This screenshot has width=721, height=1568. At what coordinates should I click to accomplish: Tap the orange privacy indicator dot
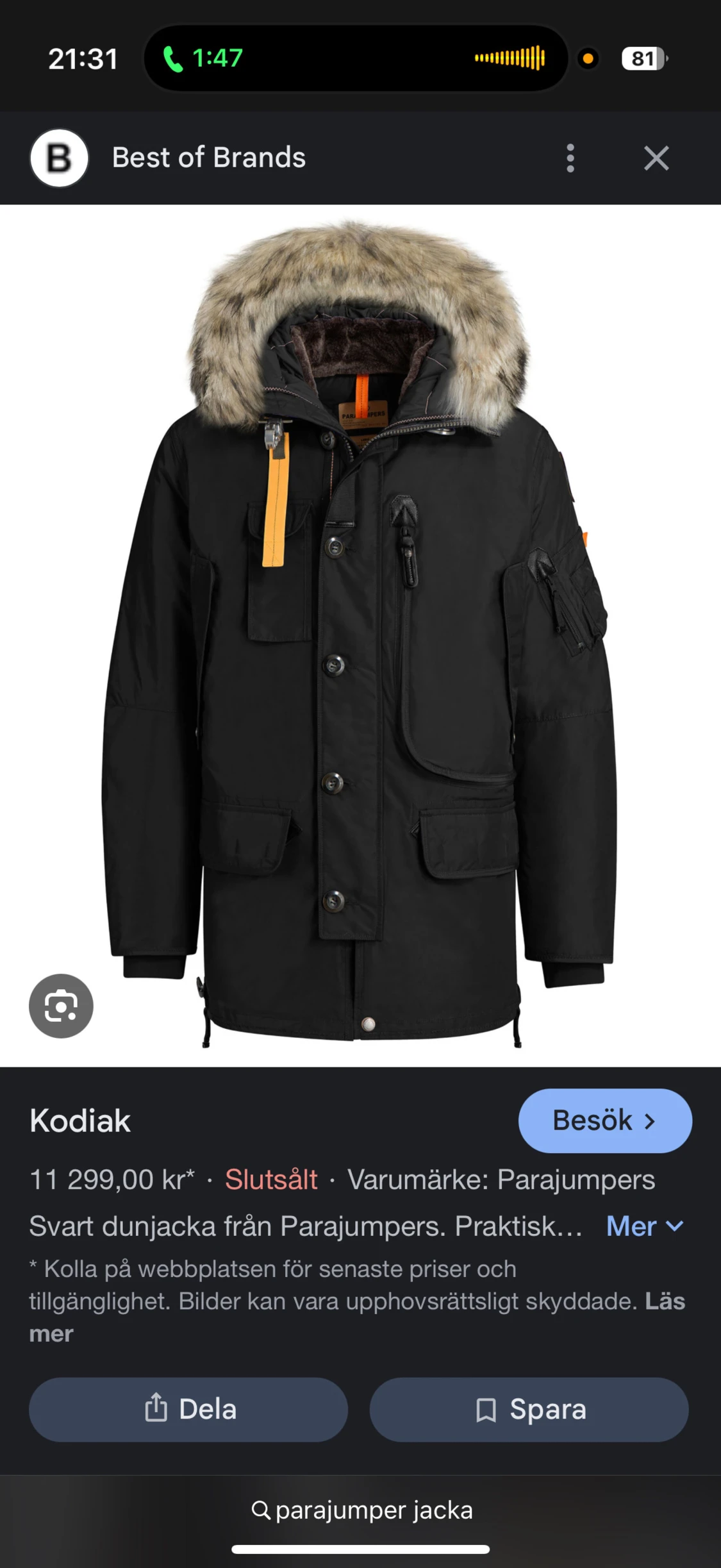(x=588, y=60)
